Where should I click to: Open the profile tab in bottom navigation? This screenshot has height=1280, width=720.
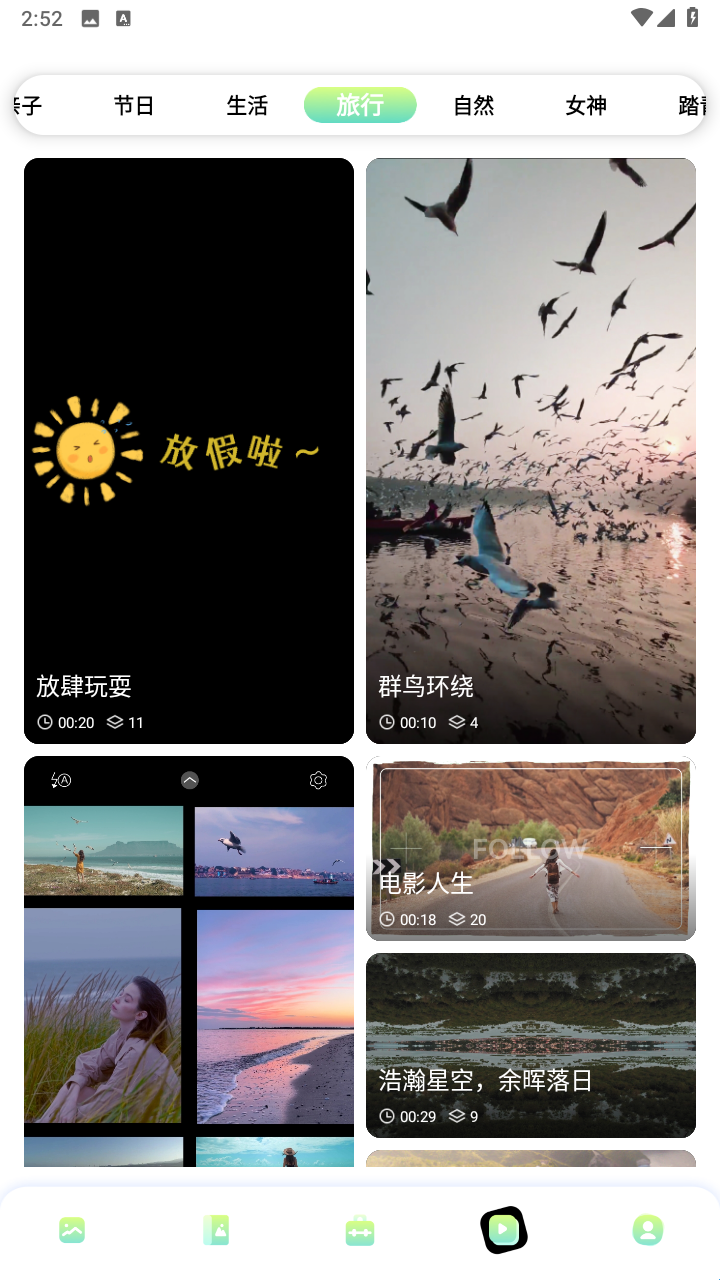pos(648,1230)
